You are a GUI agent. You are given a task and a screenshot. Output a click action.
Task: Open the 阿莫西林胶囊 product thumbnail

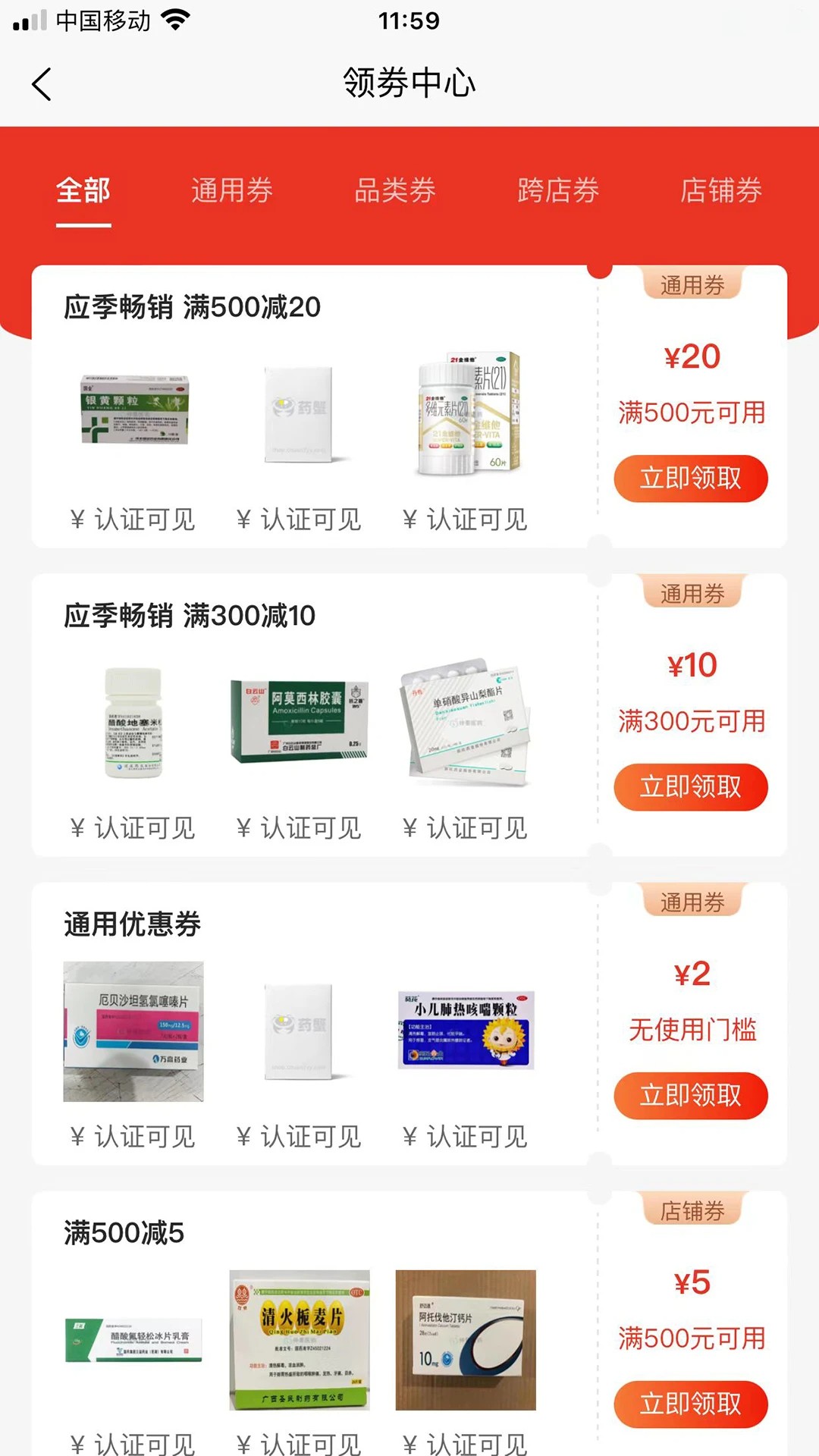pyautogui.click(x=299, y=716)
